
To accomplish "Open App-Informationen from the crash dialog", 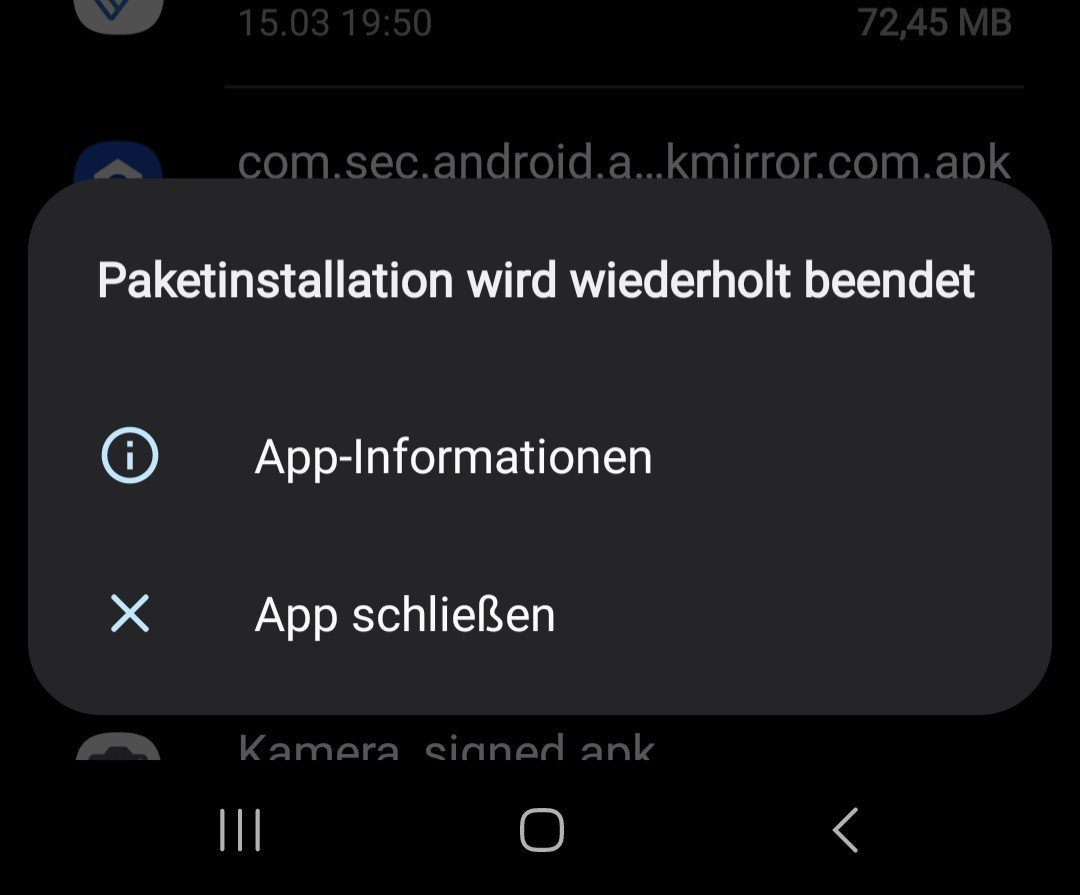I will tap(453, 458).
